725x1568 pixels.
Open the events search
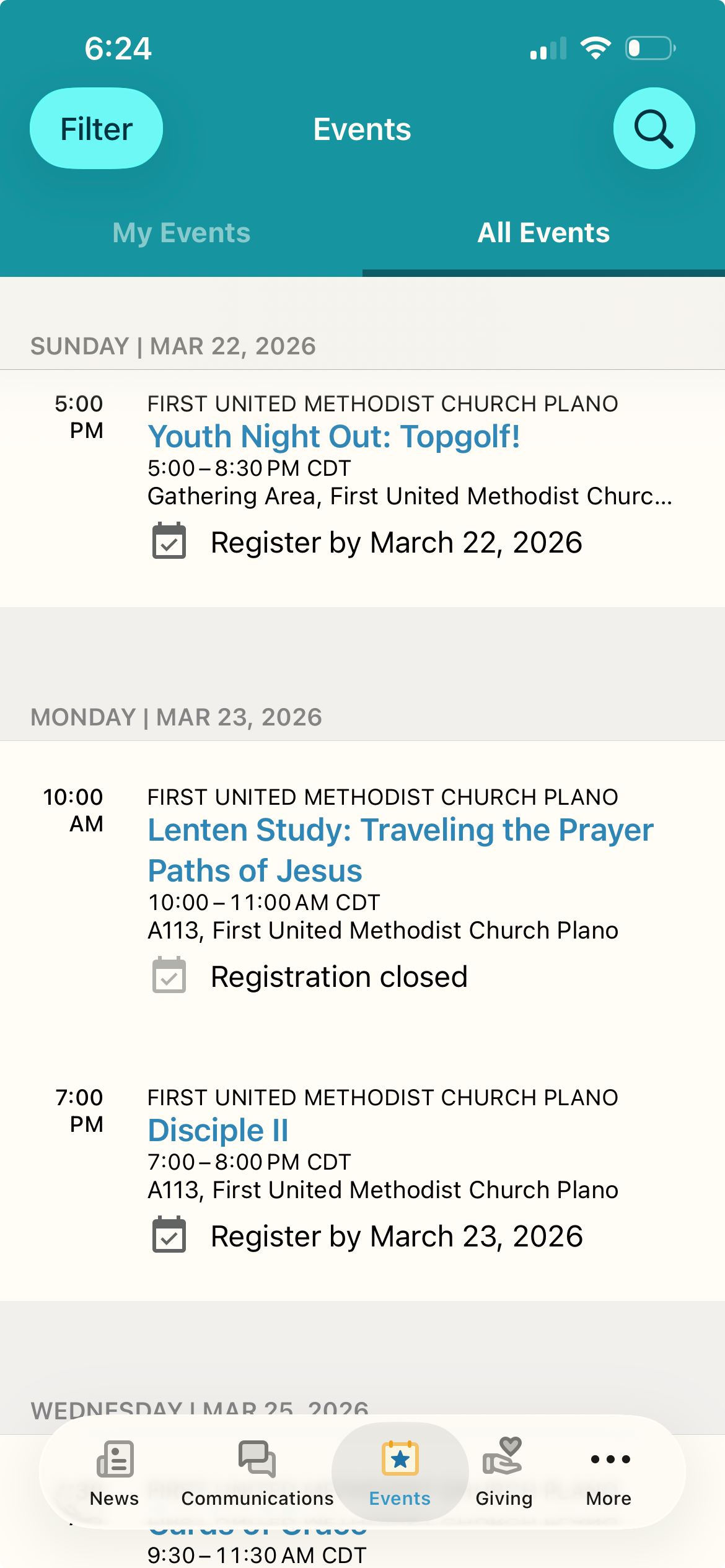[x=654, y=128]
